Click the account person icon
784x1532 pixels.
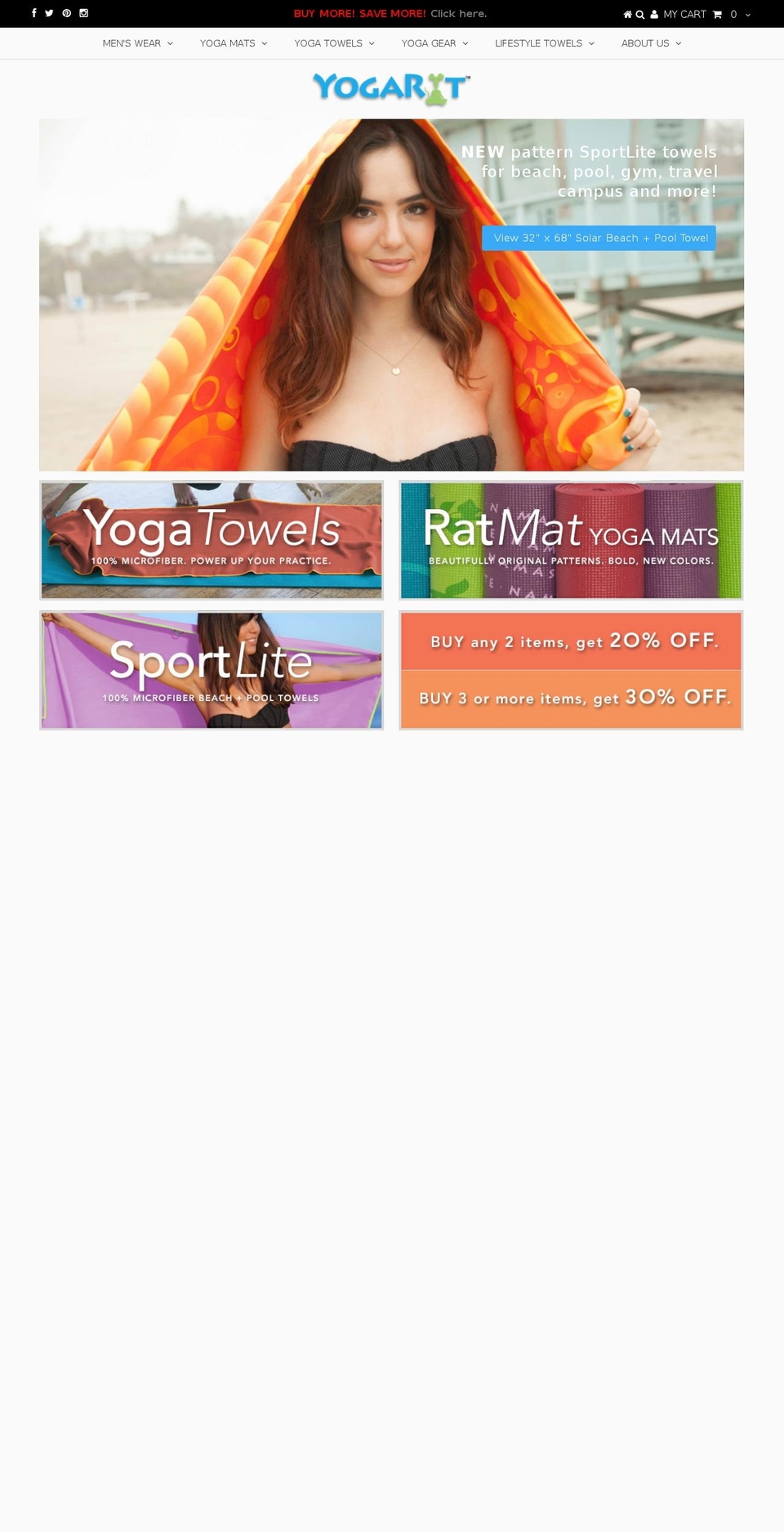click(653, 15)
